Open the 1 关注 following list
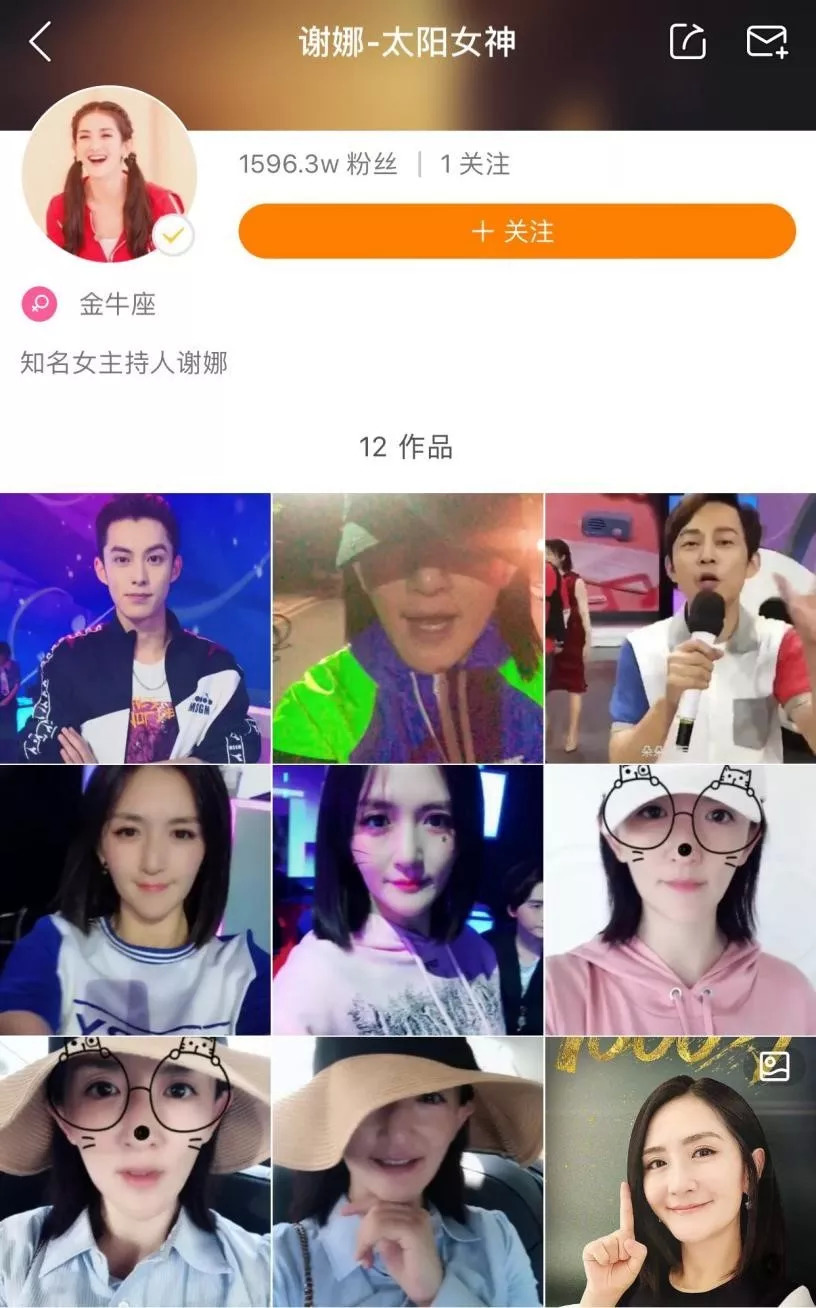 pos(475,164)
